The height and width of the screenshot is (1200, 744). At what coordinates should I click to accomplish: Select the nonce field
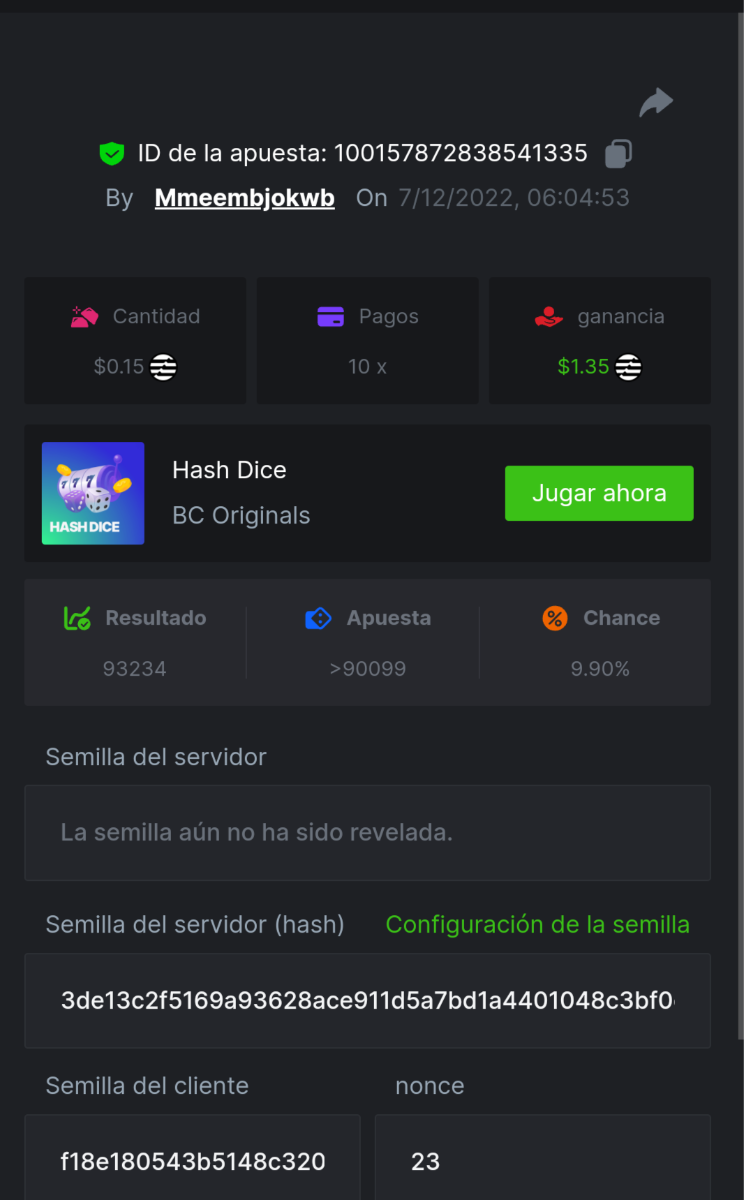[x=542, y=1161]
